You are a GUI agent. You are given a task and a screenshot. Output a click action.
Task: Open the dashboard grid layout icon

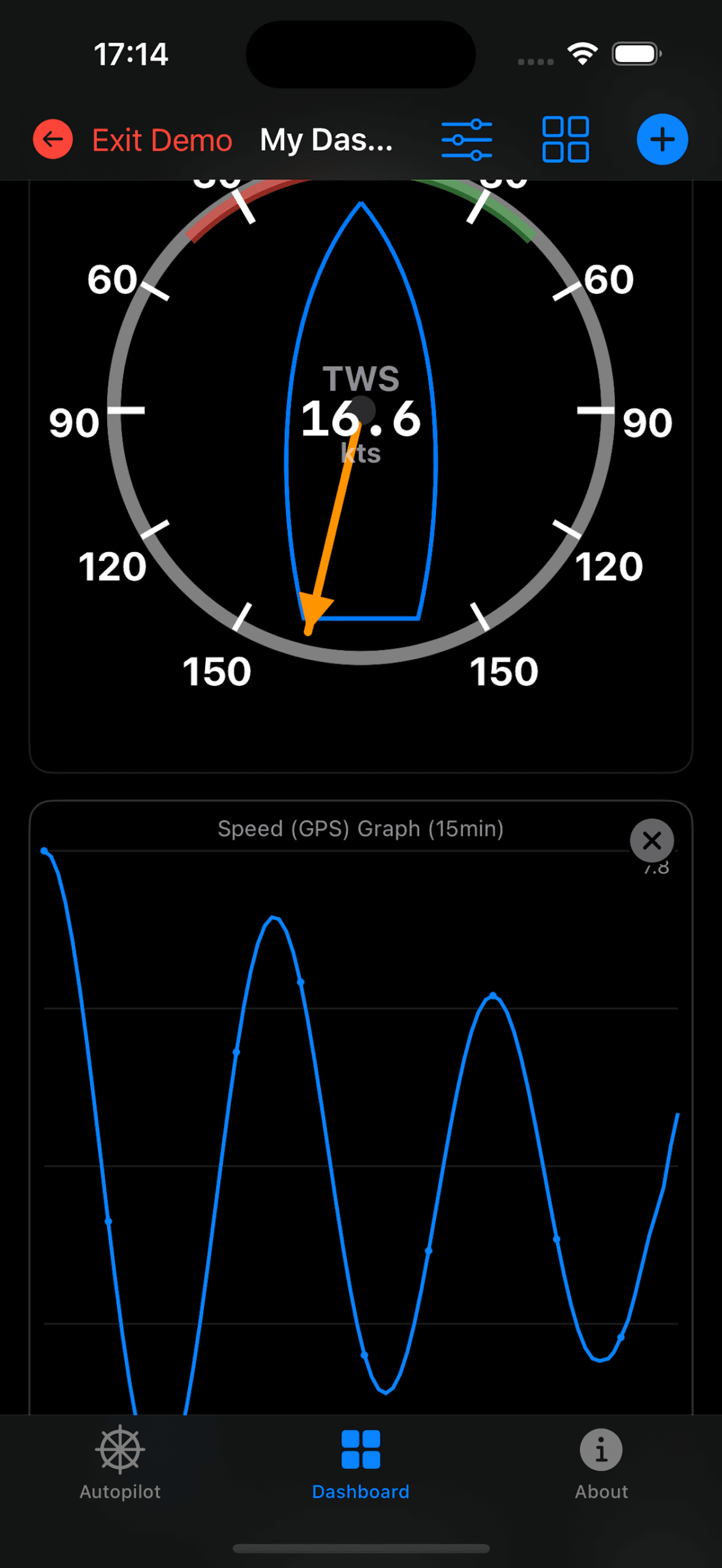pos(565,140)
